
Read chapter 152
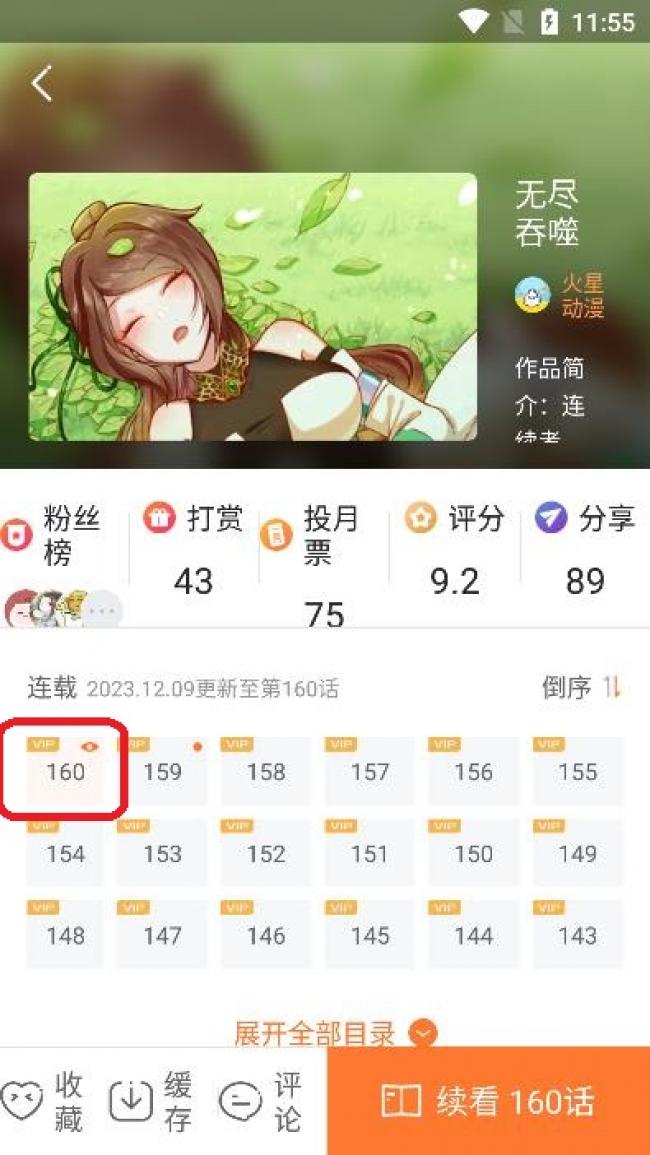(266, 854)
